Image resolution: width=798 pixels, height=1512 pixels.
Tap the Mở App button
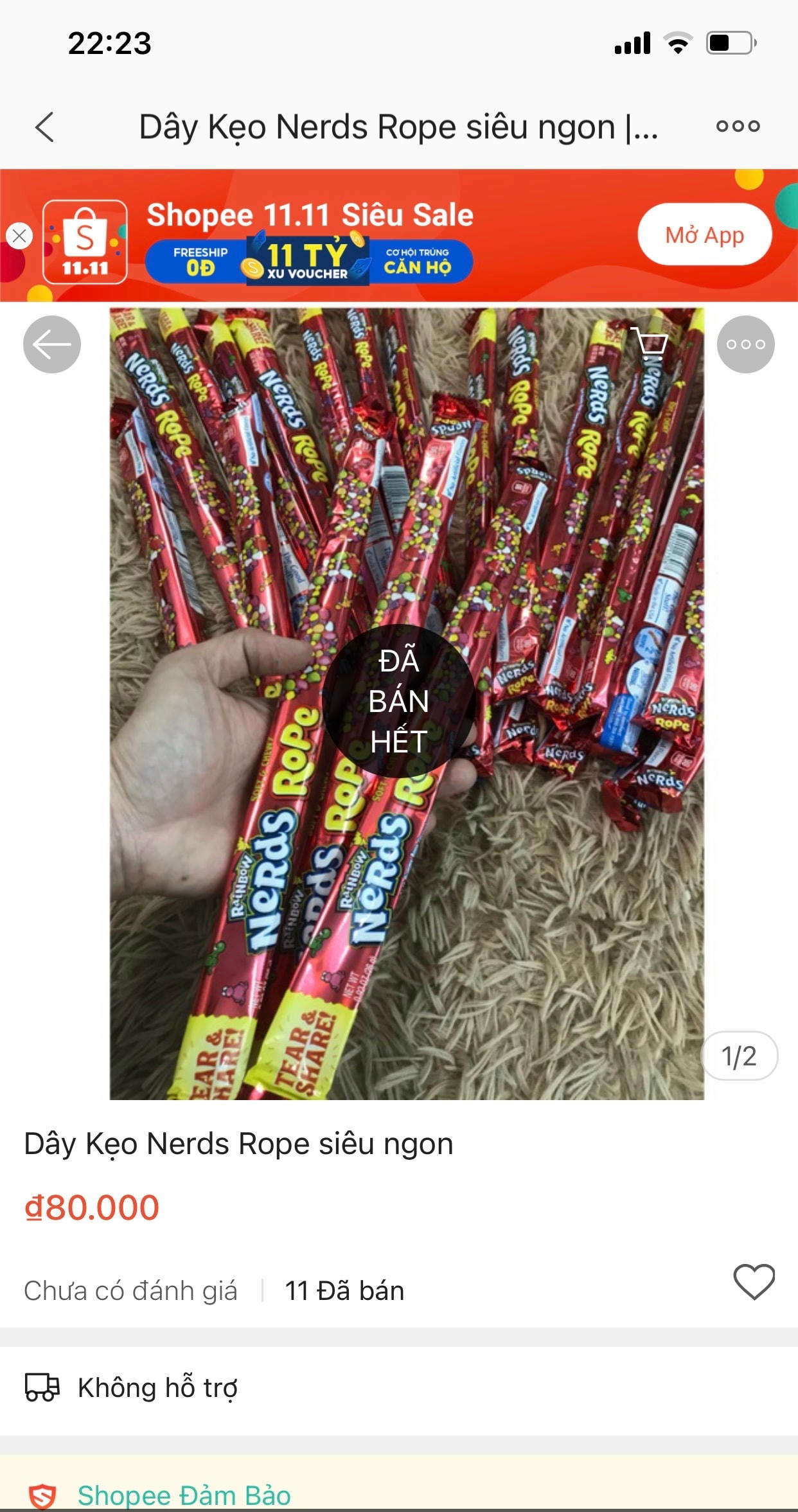tap(704, 235)
